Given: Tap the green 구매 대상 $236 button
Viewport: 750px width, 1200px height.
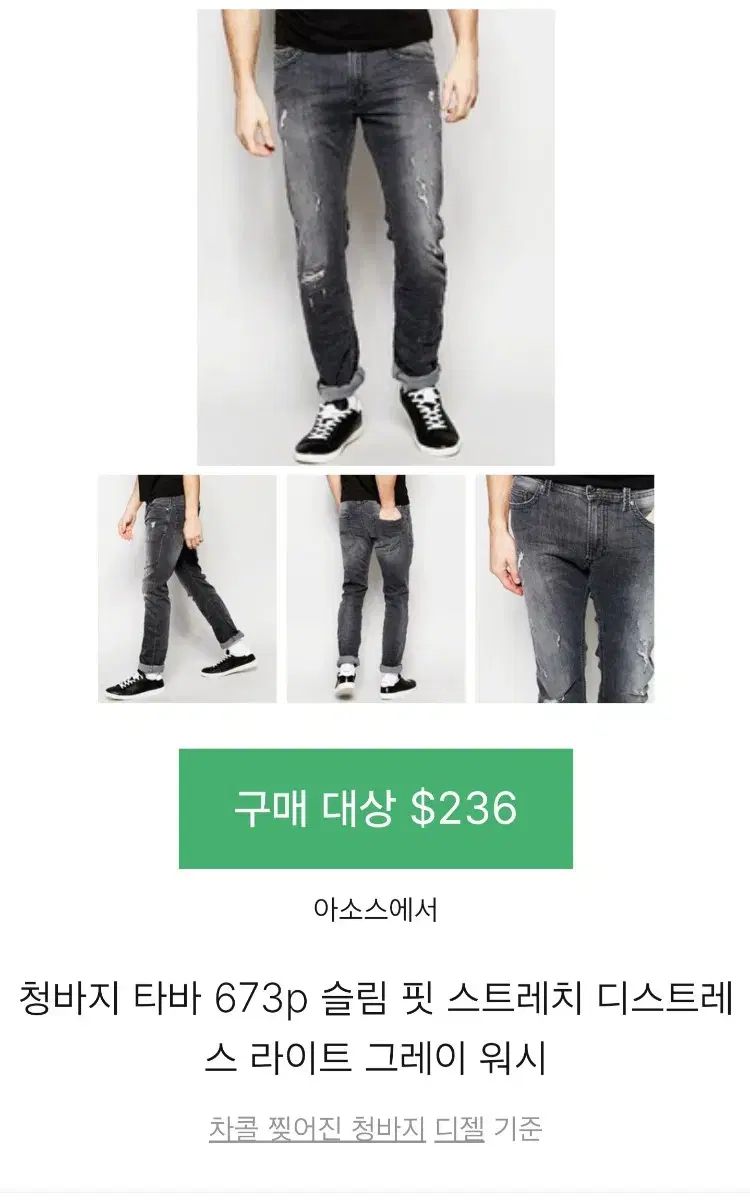Looking at the screenshot, I should click(x=375, y=808).
